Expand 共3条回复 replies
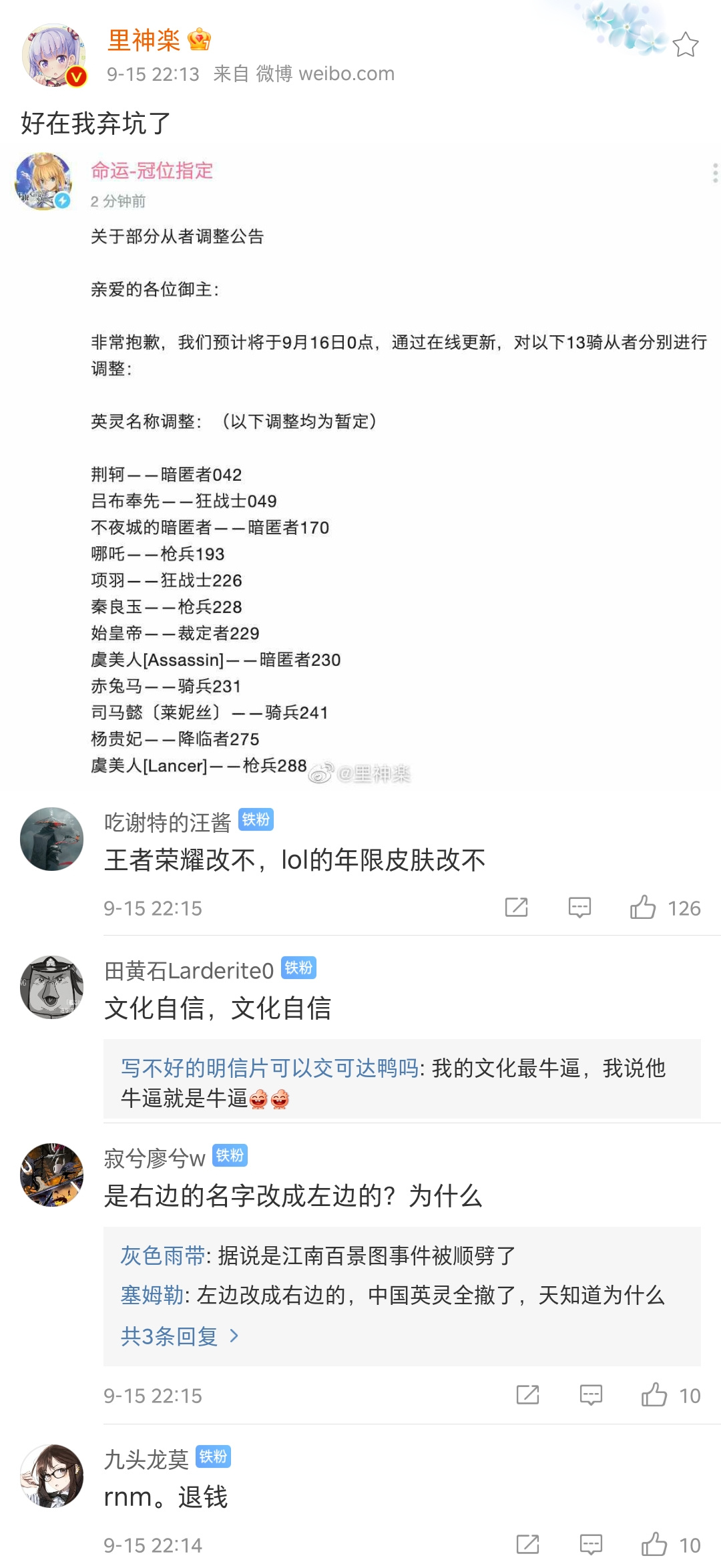 click(179, 1336)
